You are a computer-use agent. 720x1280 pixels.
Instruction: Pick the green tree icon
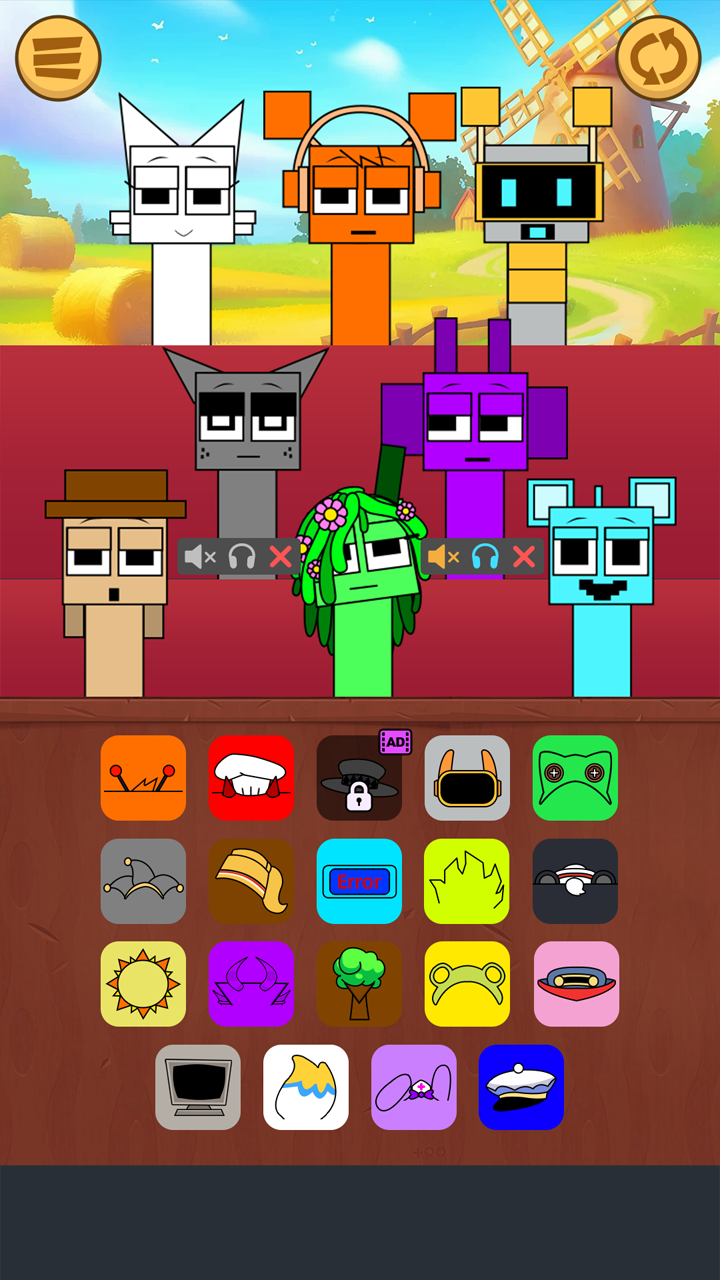coord(359,984)
